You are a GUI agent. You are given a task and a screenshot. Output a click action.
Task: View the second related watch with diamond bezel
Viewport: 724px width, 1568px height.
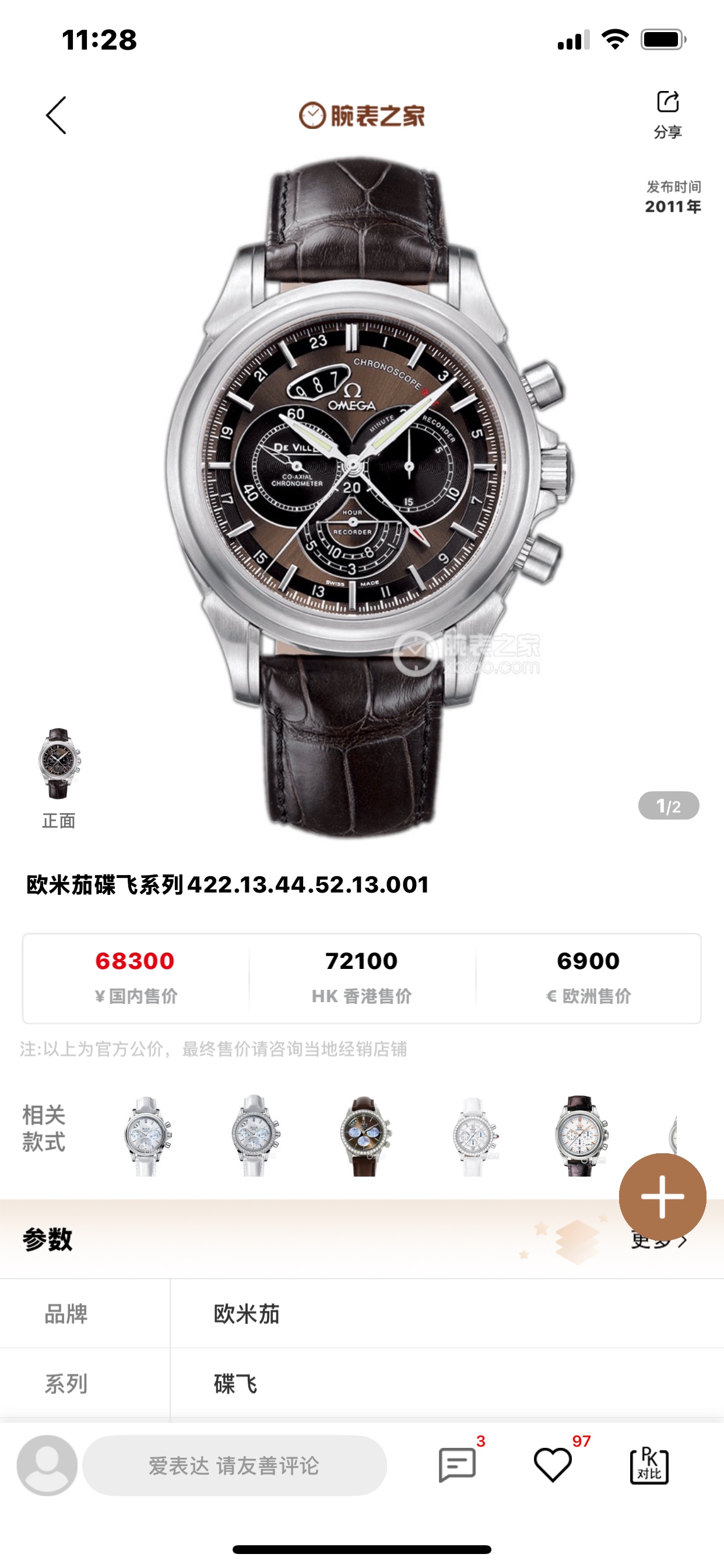[x=255, y=1136]
